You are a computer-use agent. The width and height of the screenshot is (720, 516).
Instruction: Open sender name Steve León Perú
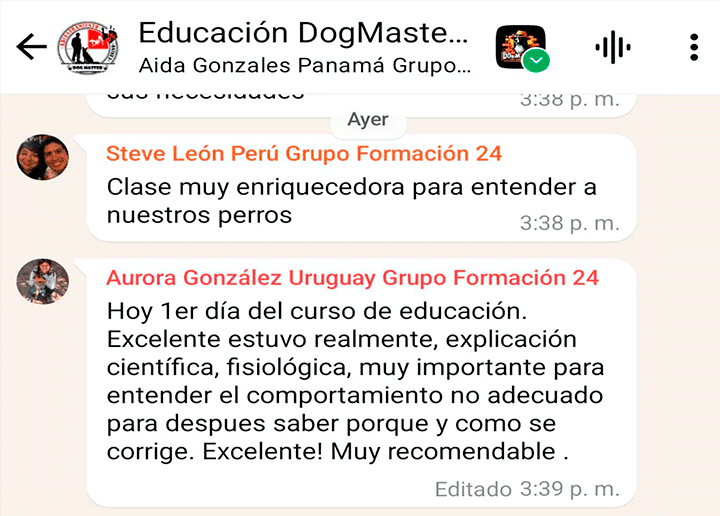304,154
